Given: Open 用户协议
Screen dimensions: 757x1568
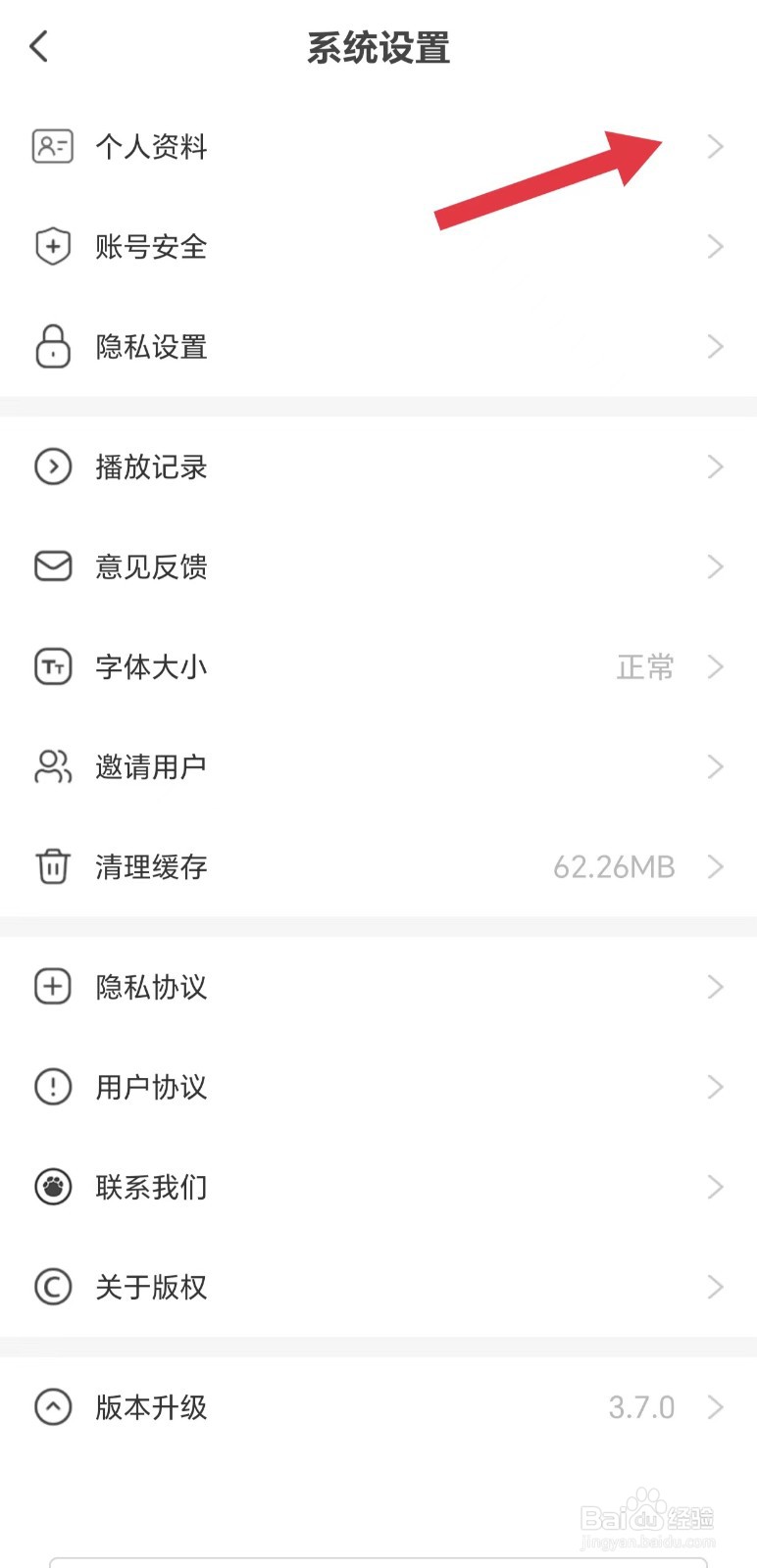Looking at the screenshot, I should [378, 1087].
